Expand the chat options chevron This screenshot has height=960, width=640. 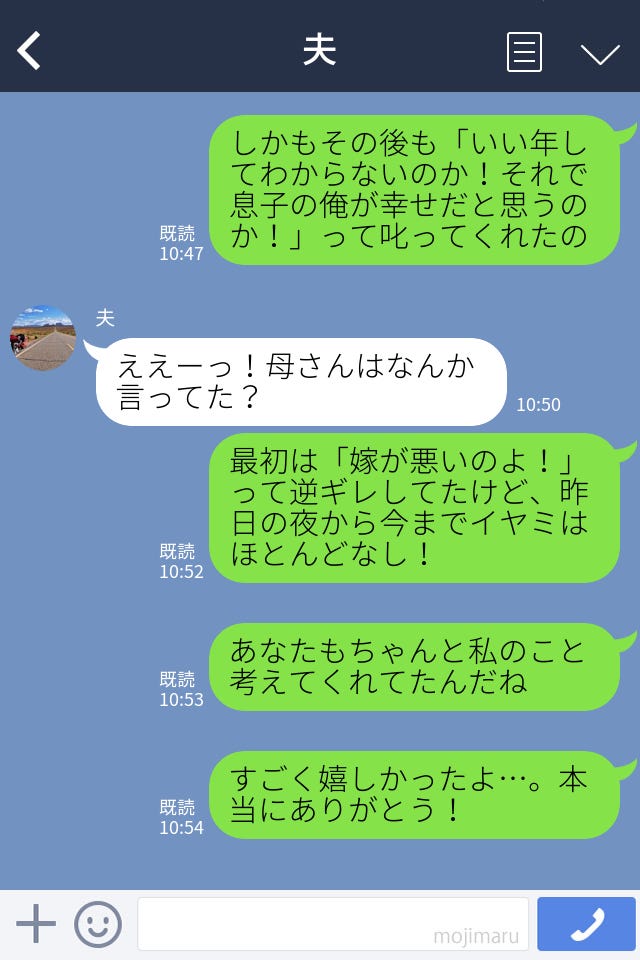click(600, 53)
